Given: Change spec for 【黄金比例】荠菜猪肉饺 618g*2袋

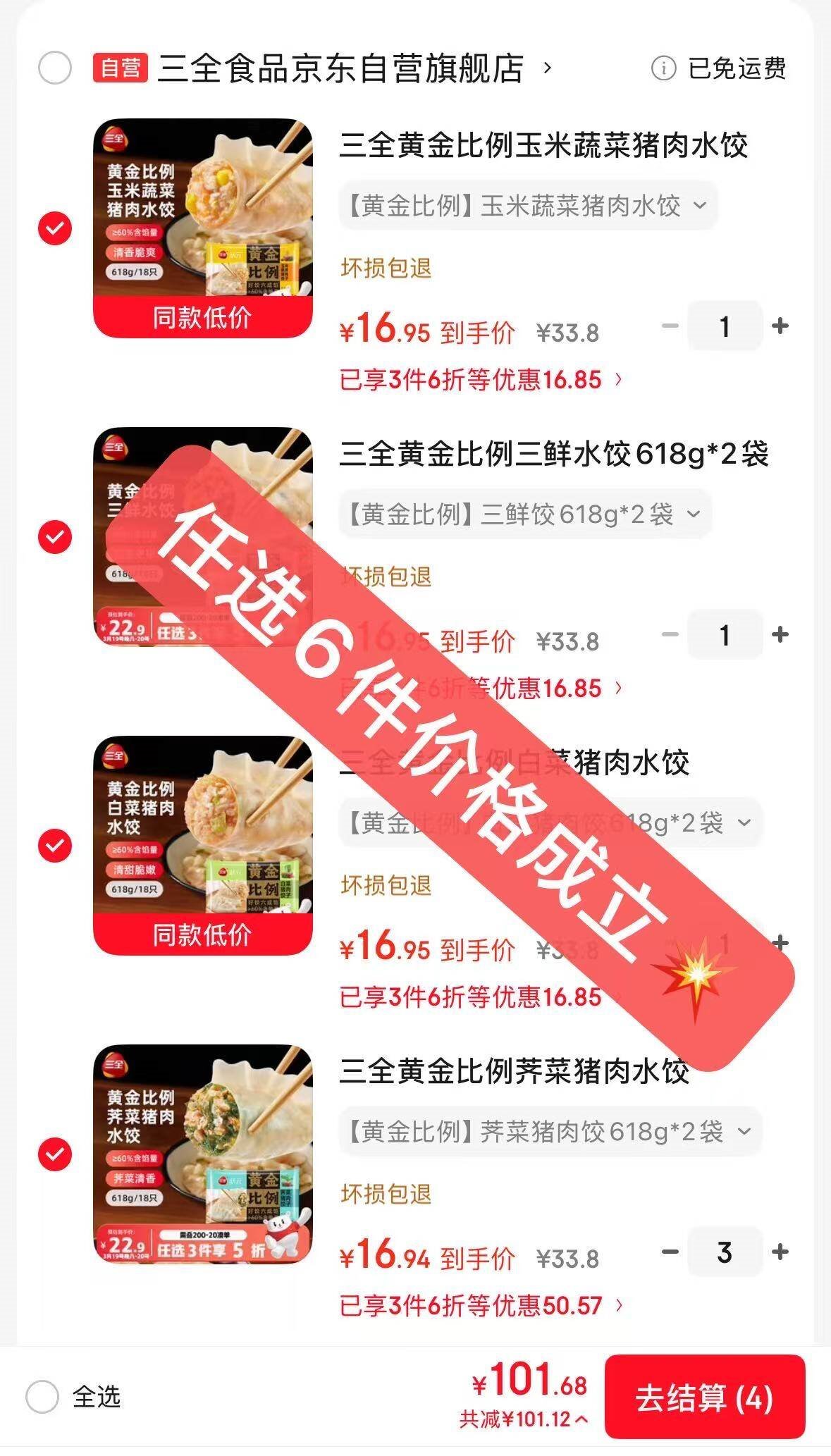Looking at the screenshot, I should tap(550, 1132).
